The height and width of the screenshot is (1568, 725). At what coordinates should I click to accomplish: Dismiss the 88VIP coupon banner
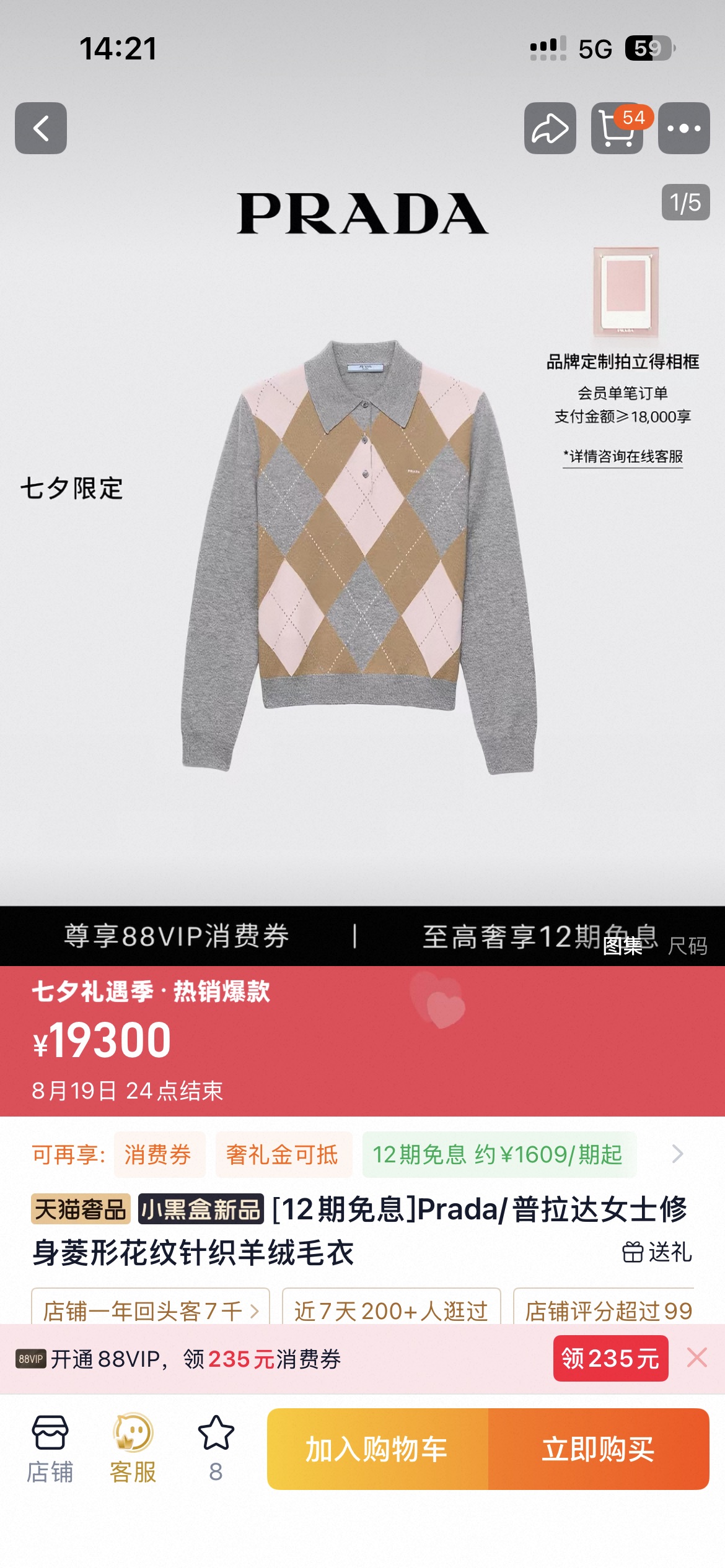click(x=697, y=1357)
